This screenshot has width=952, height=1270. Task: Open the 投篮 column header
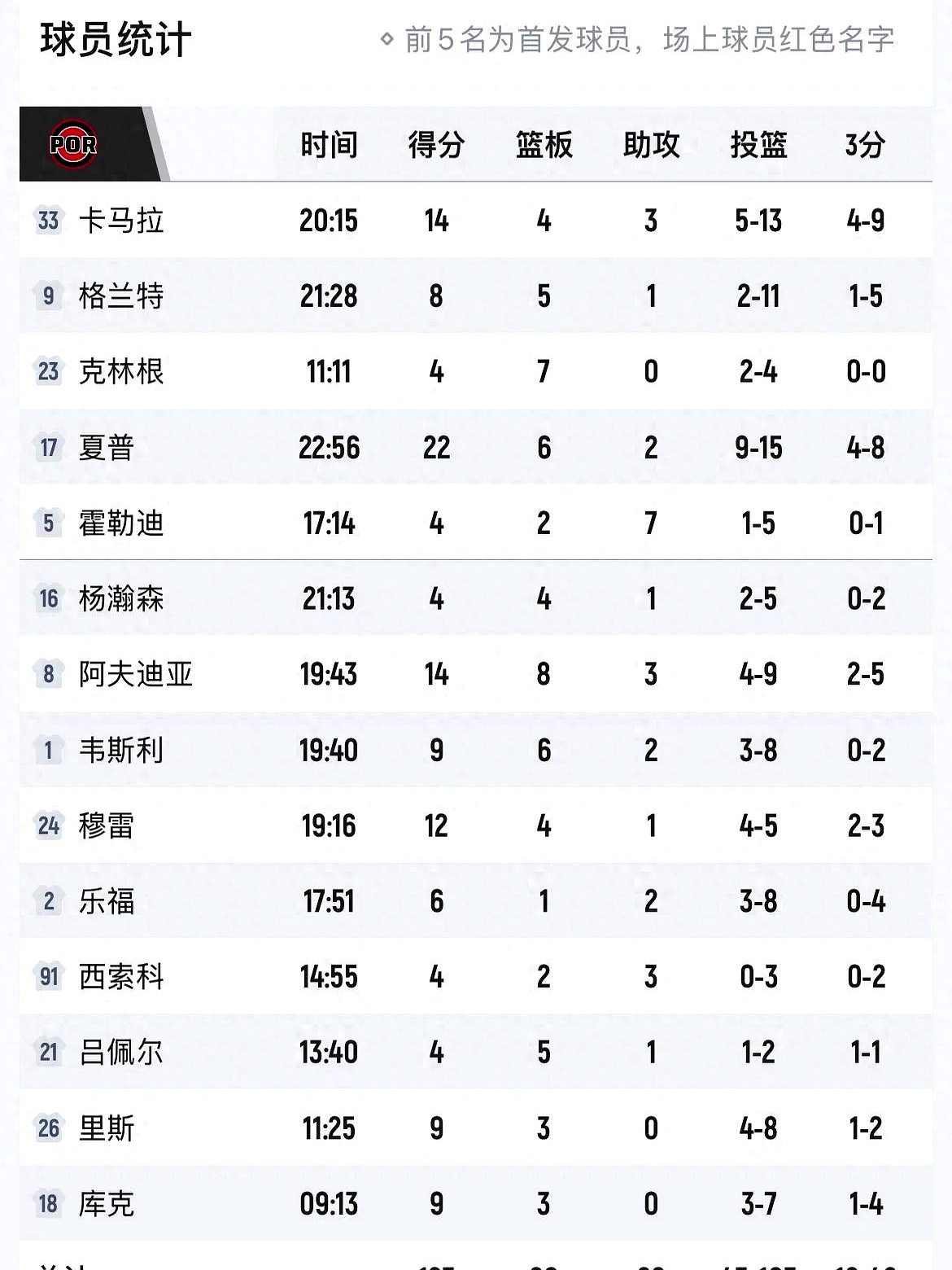click(758, 143)
